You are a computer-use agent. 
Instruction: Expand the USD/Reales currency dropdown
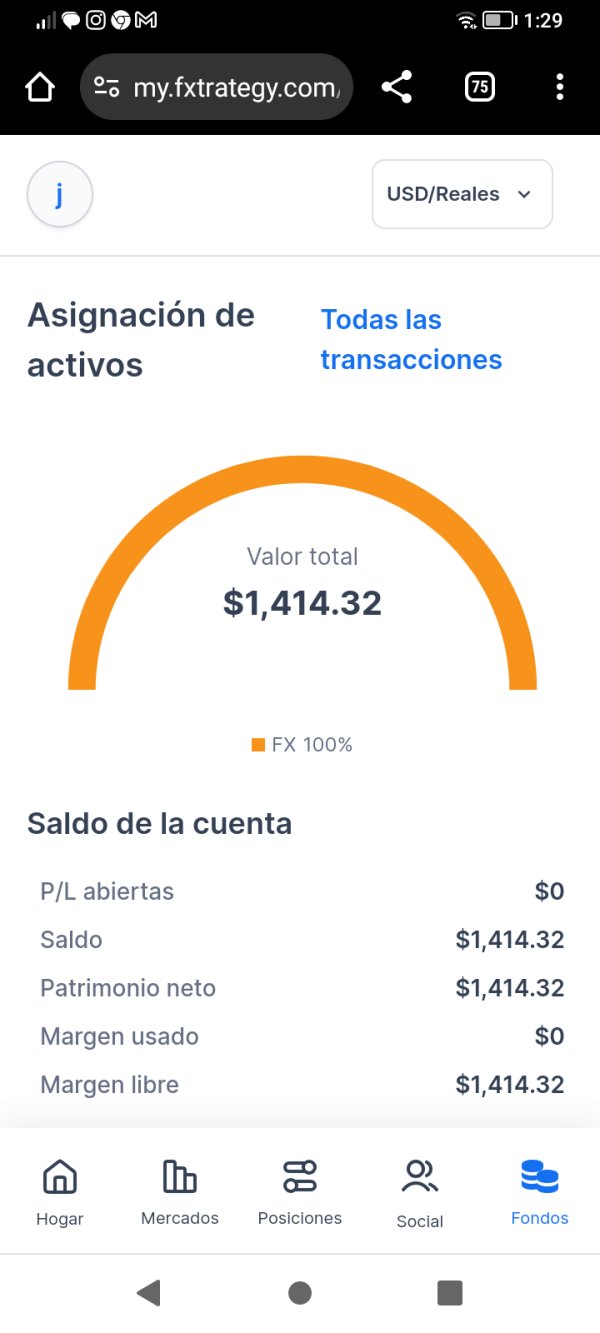click(x=462, y=194)
